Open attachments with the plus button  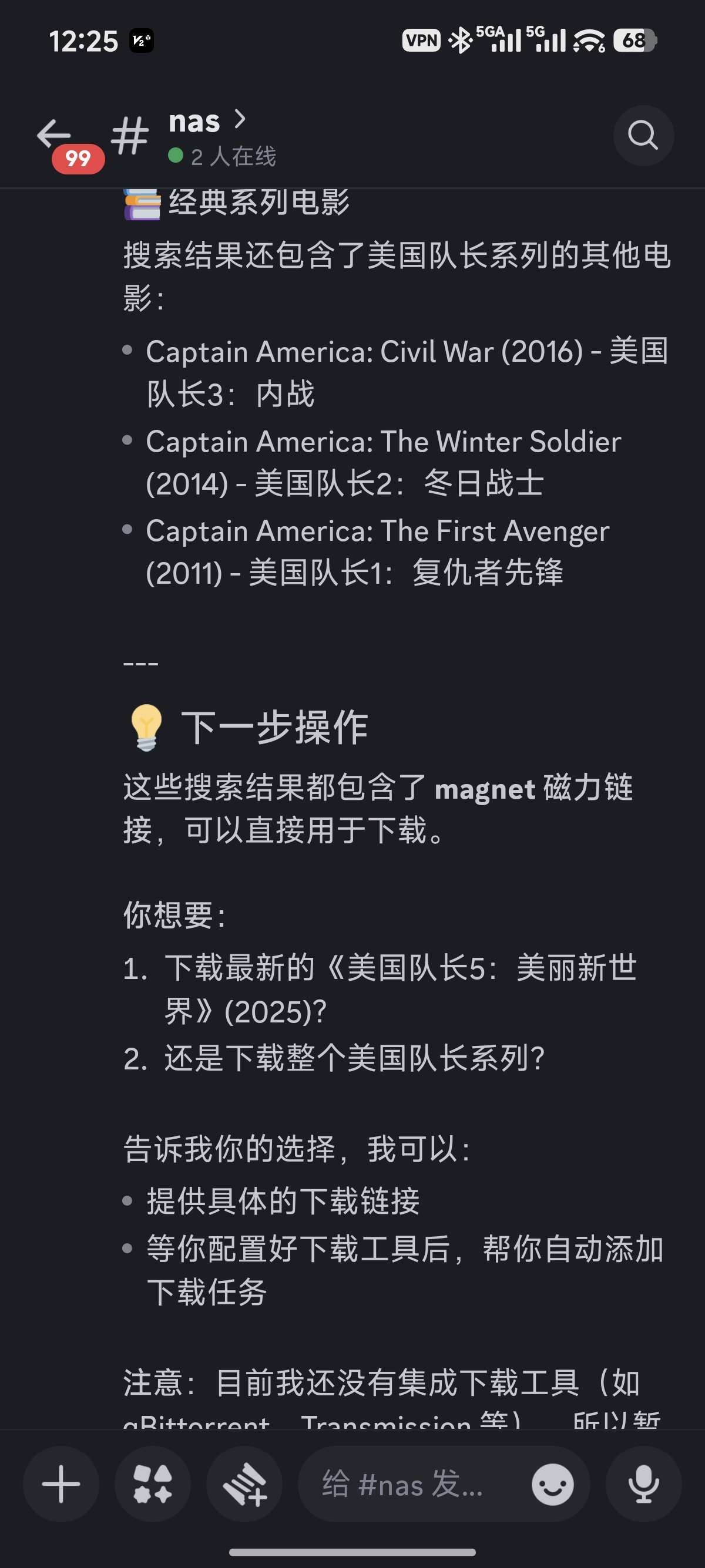point(61,1483)
